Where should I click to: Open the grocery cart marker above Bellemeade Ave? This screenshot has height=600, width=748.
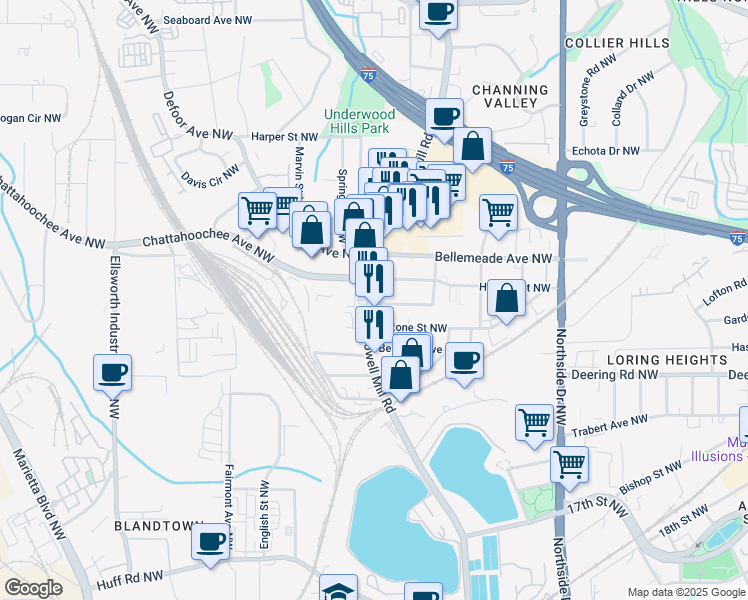click(497, 211)
